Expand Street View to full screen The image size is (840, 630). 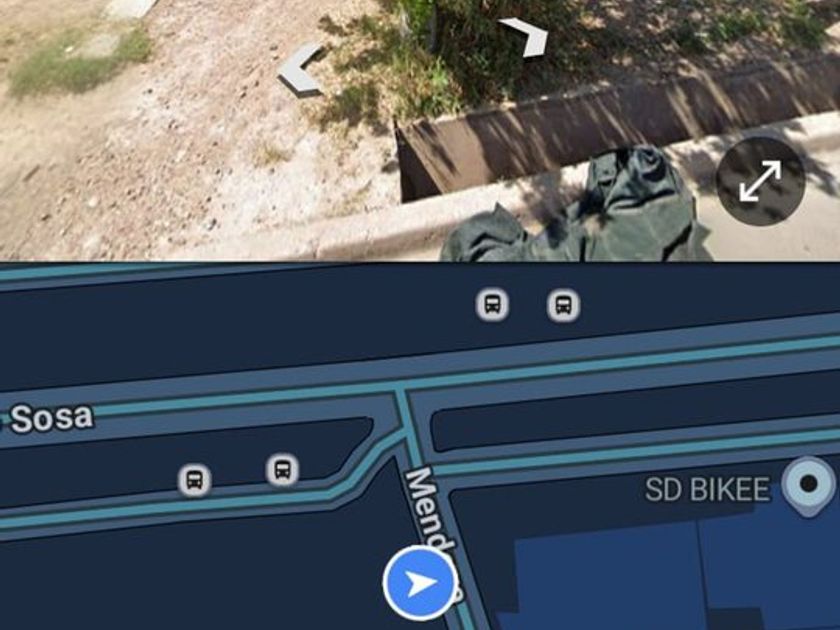tap(760, 181)
